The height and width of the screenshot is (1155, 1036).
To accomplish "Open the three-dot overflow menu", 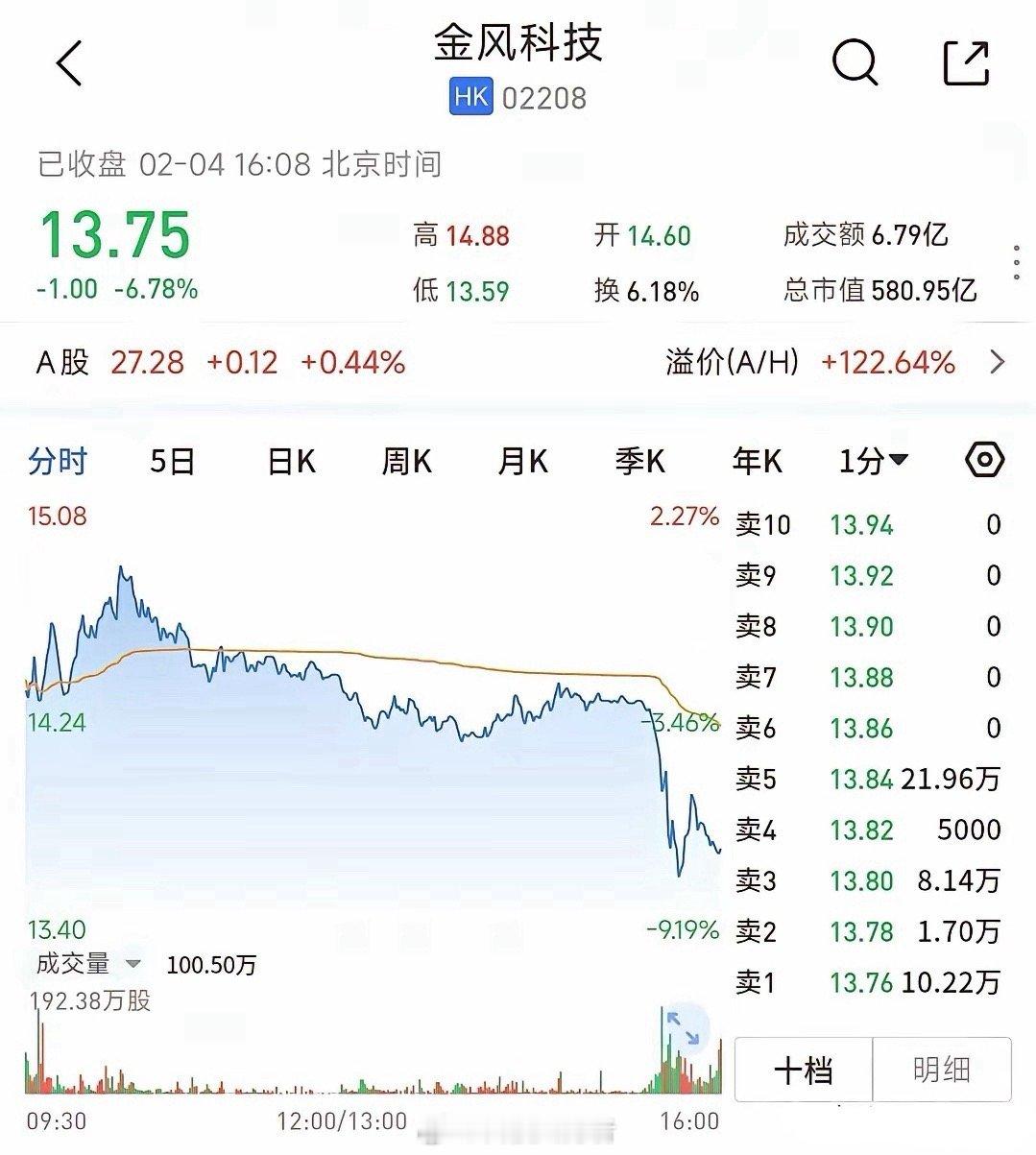I will 1017,263.
